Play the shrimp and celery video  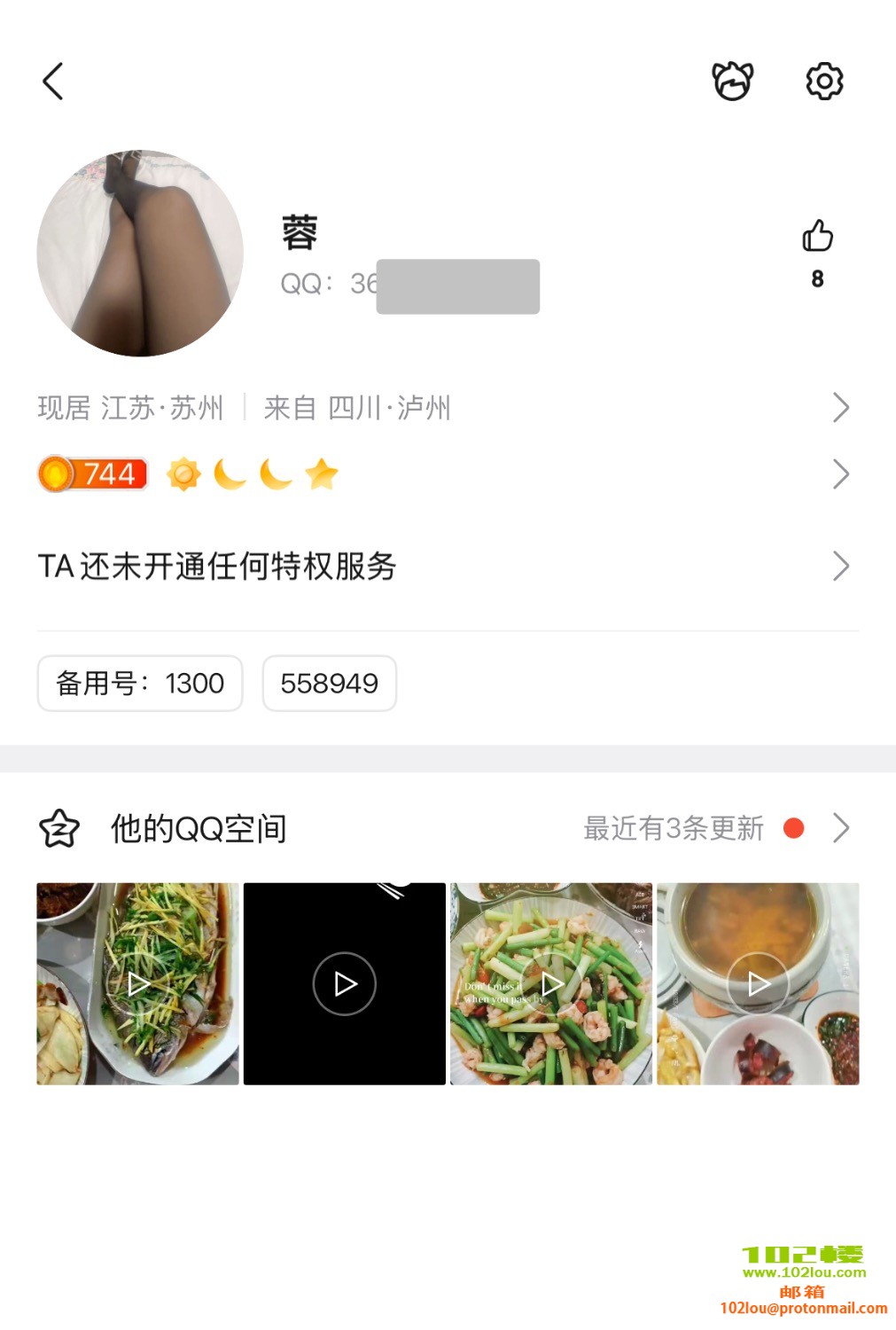[551, 984]
